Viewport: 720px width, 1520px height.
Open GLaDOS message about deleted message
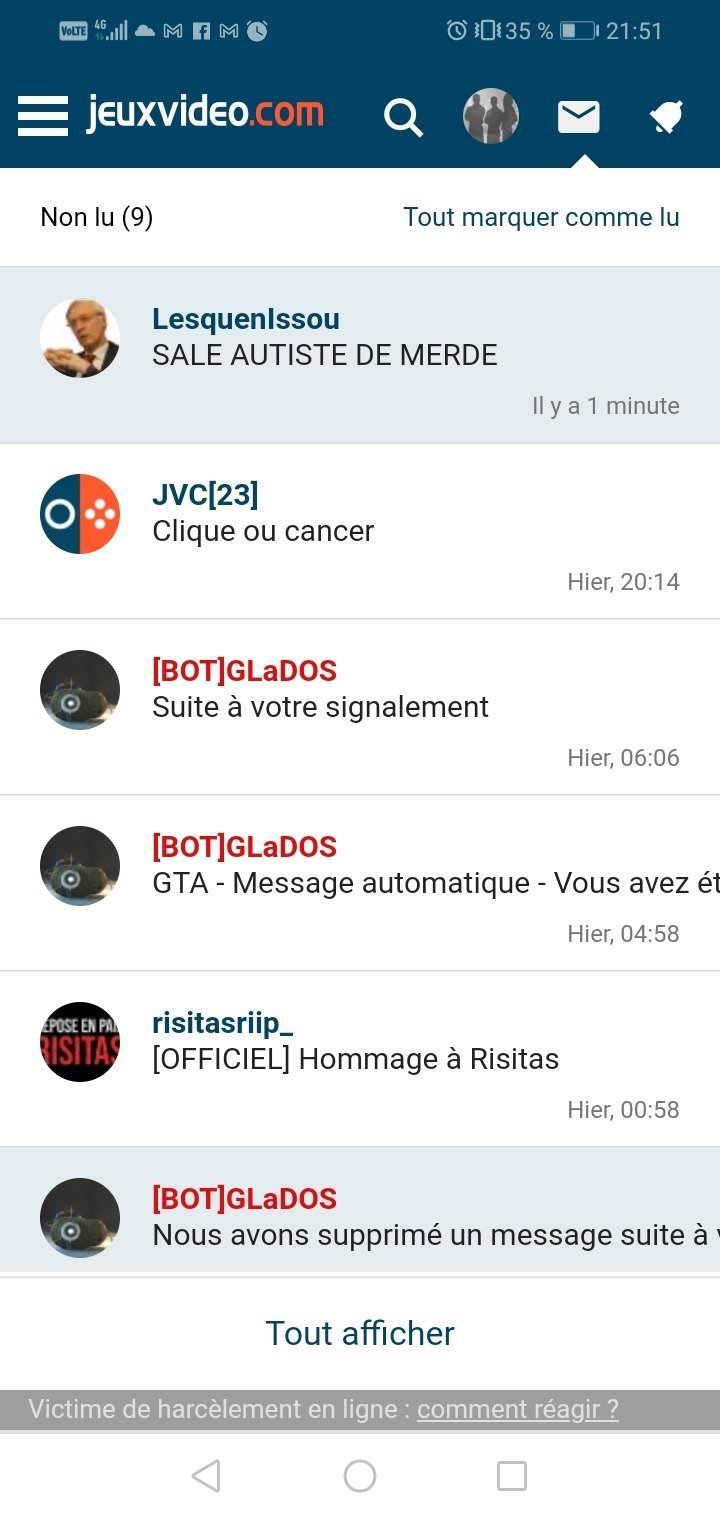[360, 1211]
